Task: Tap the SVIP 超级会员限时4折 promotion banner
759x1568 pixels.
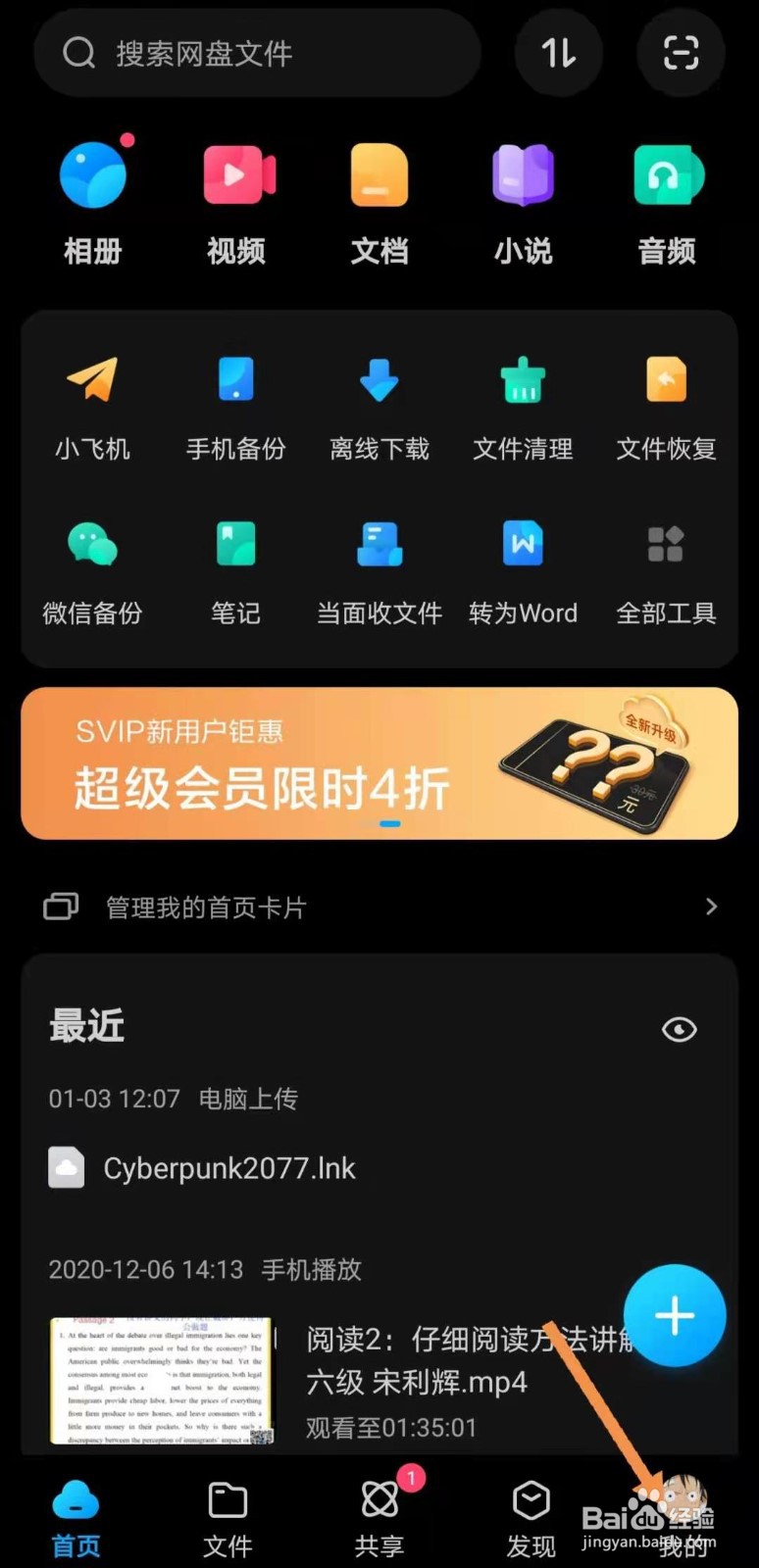Action: tap(379, 764)
